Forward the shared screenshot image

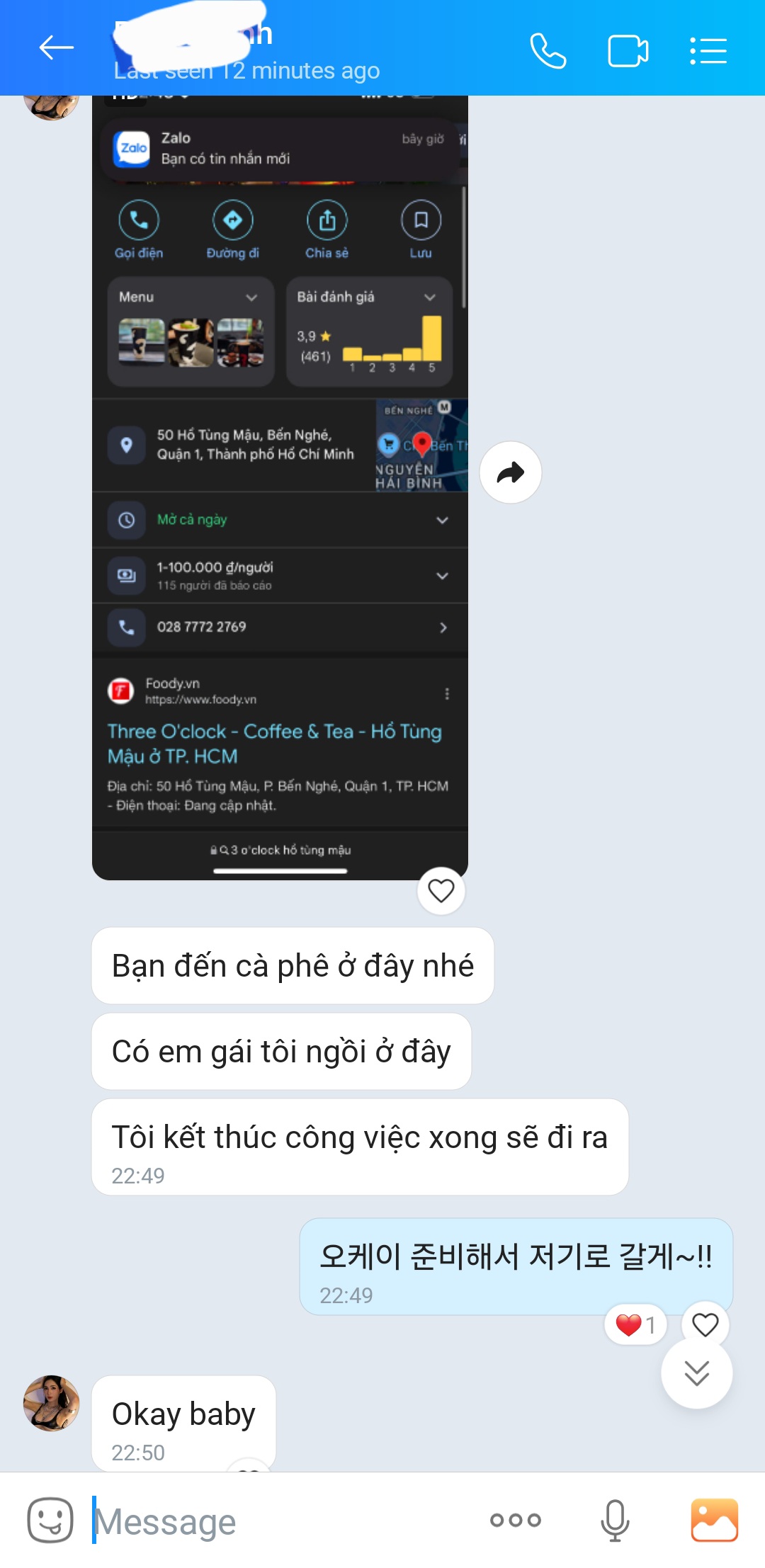(x=511, y=472)
